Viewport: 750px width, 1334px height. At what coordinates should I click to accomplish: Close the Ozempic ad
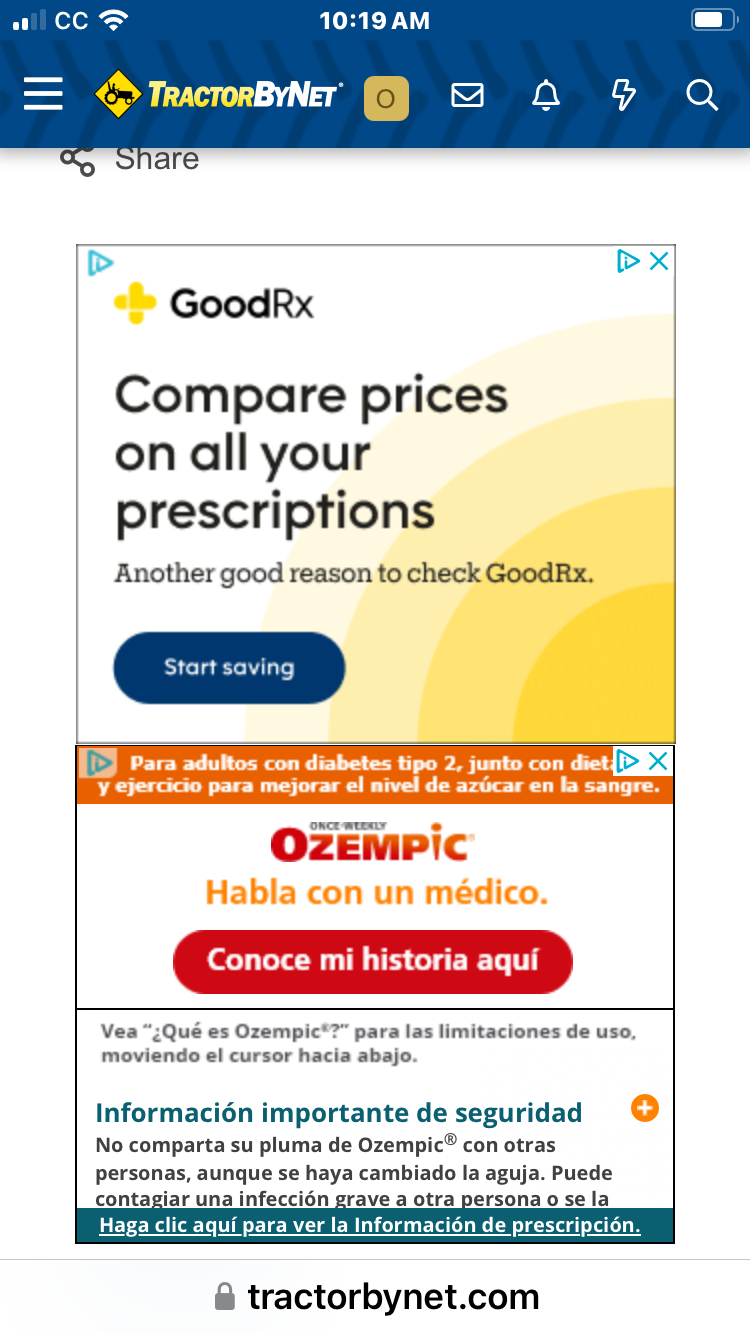pos(658,762)
